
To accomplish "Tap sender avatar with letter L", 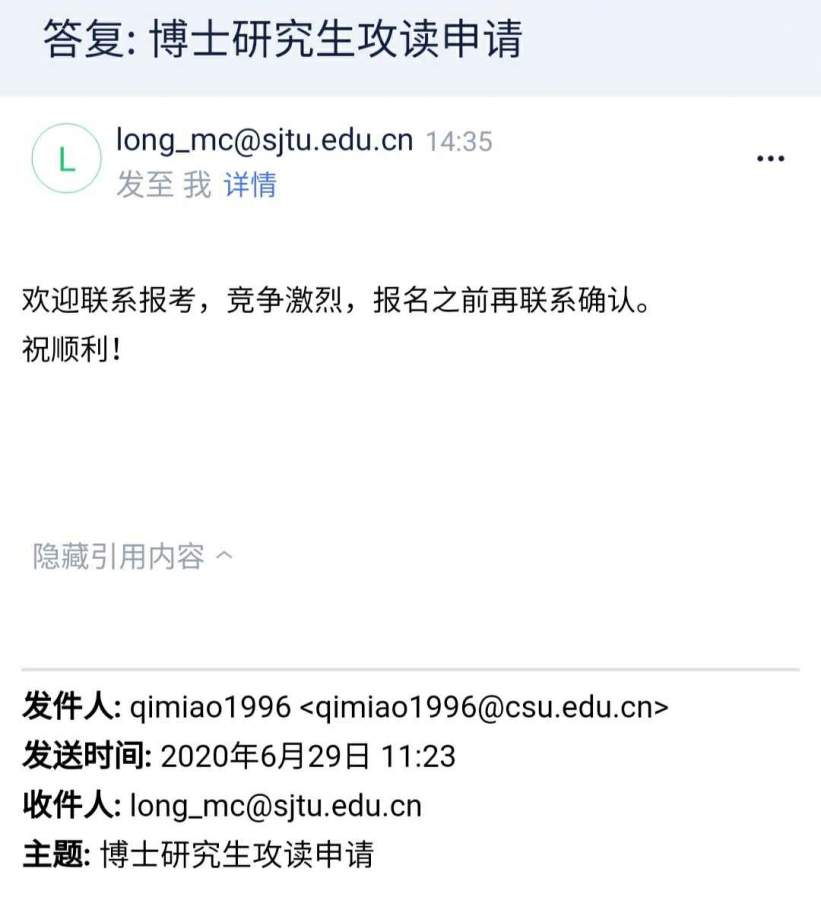I will tap(66, 160).
